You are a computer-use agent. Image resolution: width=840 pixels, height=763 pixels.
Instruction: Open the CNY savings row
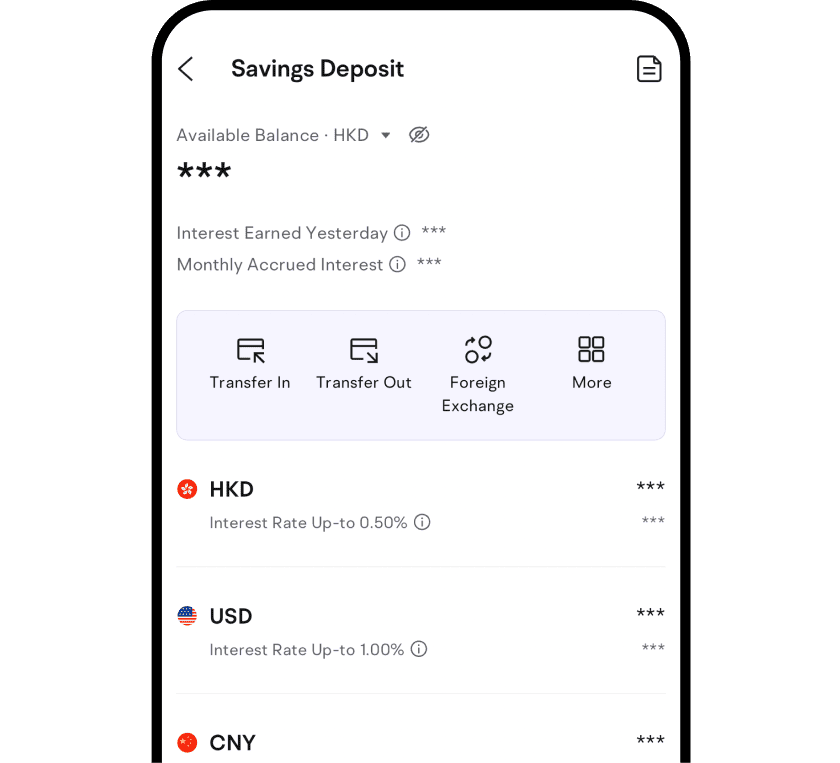(x=420, y=742)
